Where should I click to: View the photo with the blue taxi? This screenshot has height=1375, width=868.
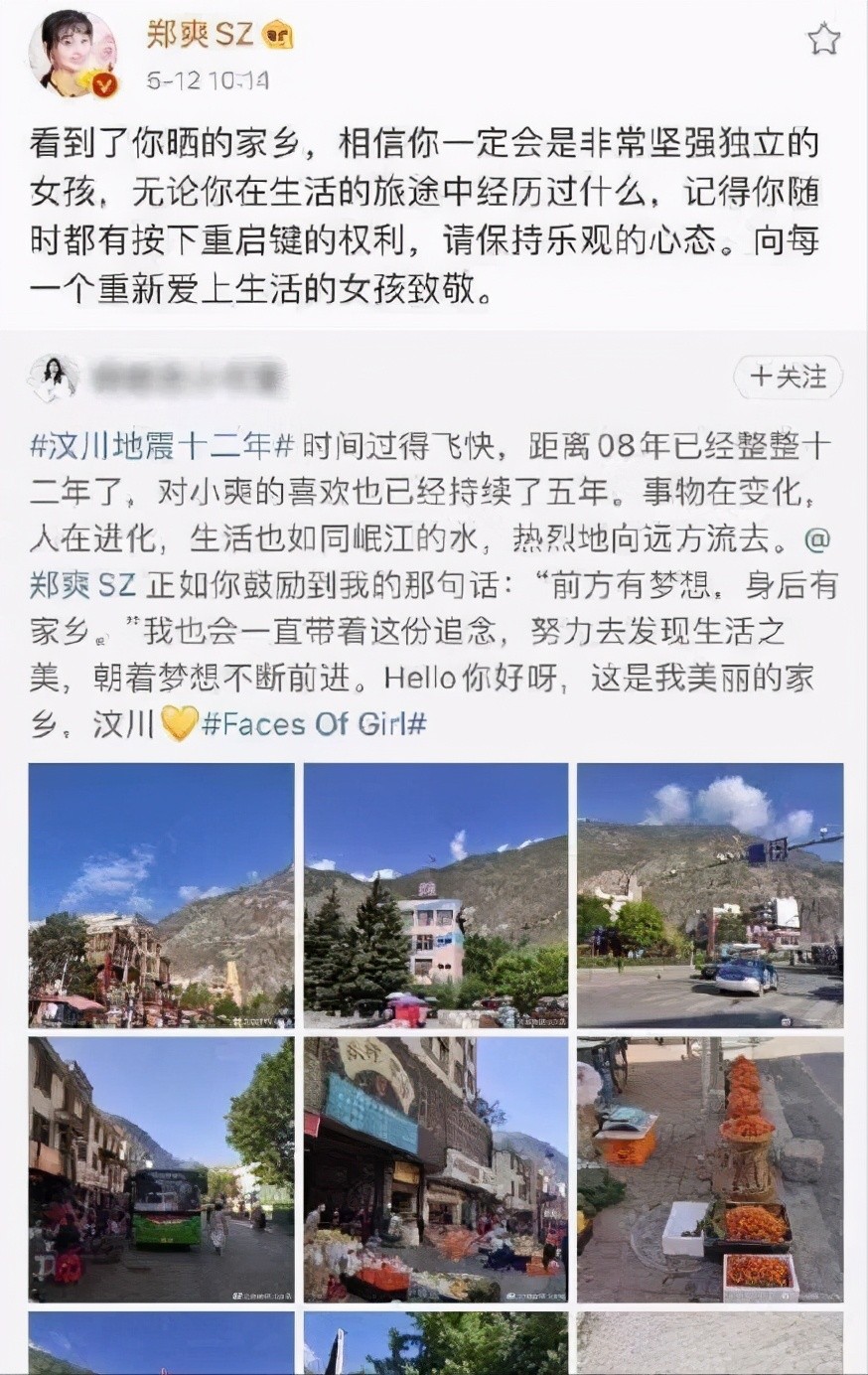(709, 894)
